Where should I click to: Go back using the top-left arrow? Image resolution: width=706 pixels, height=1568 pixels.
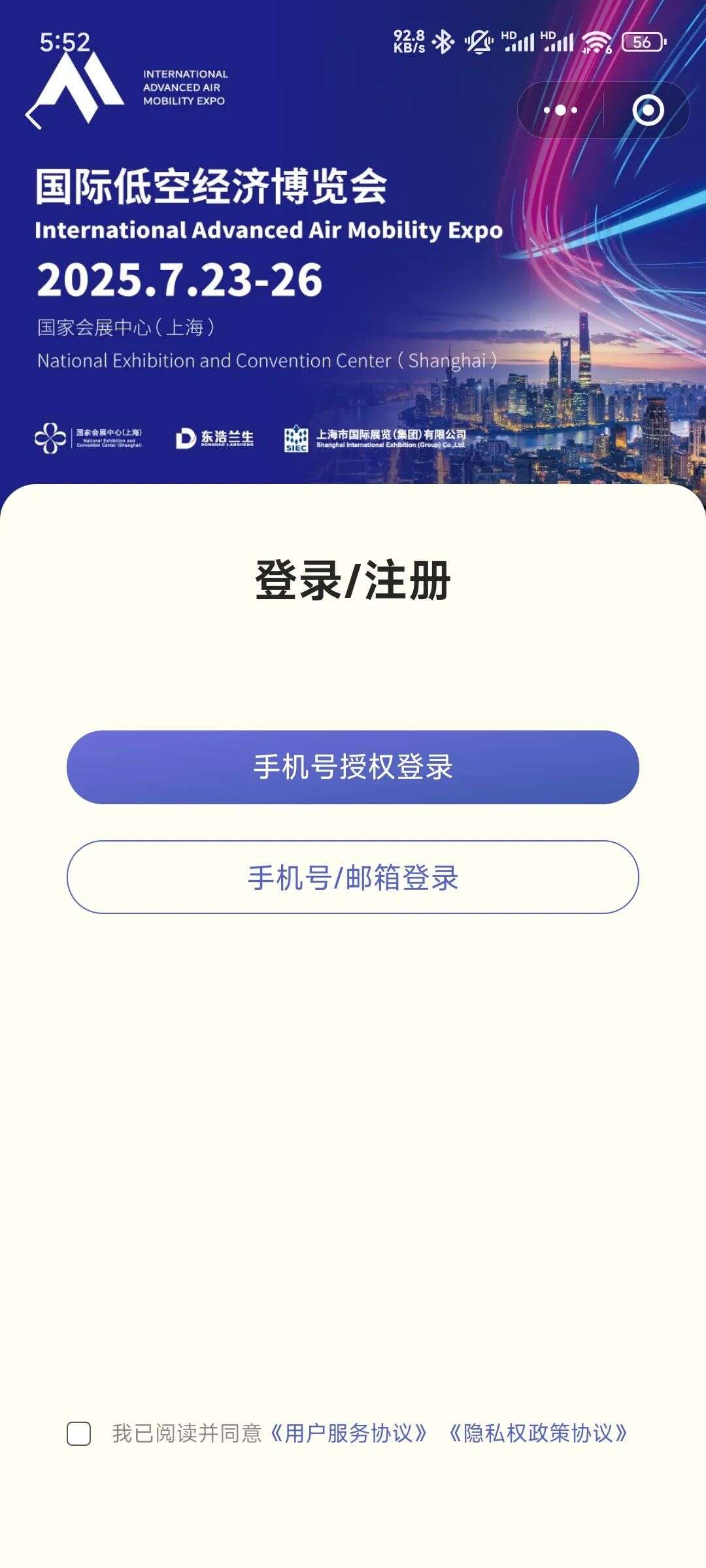click(x=34, y=116)
